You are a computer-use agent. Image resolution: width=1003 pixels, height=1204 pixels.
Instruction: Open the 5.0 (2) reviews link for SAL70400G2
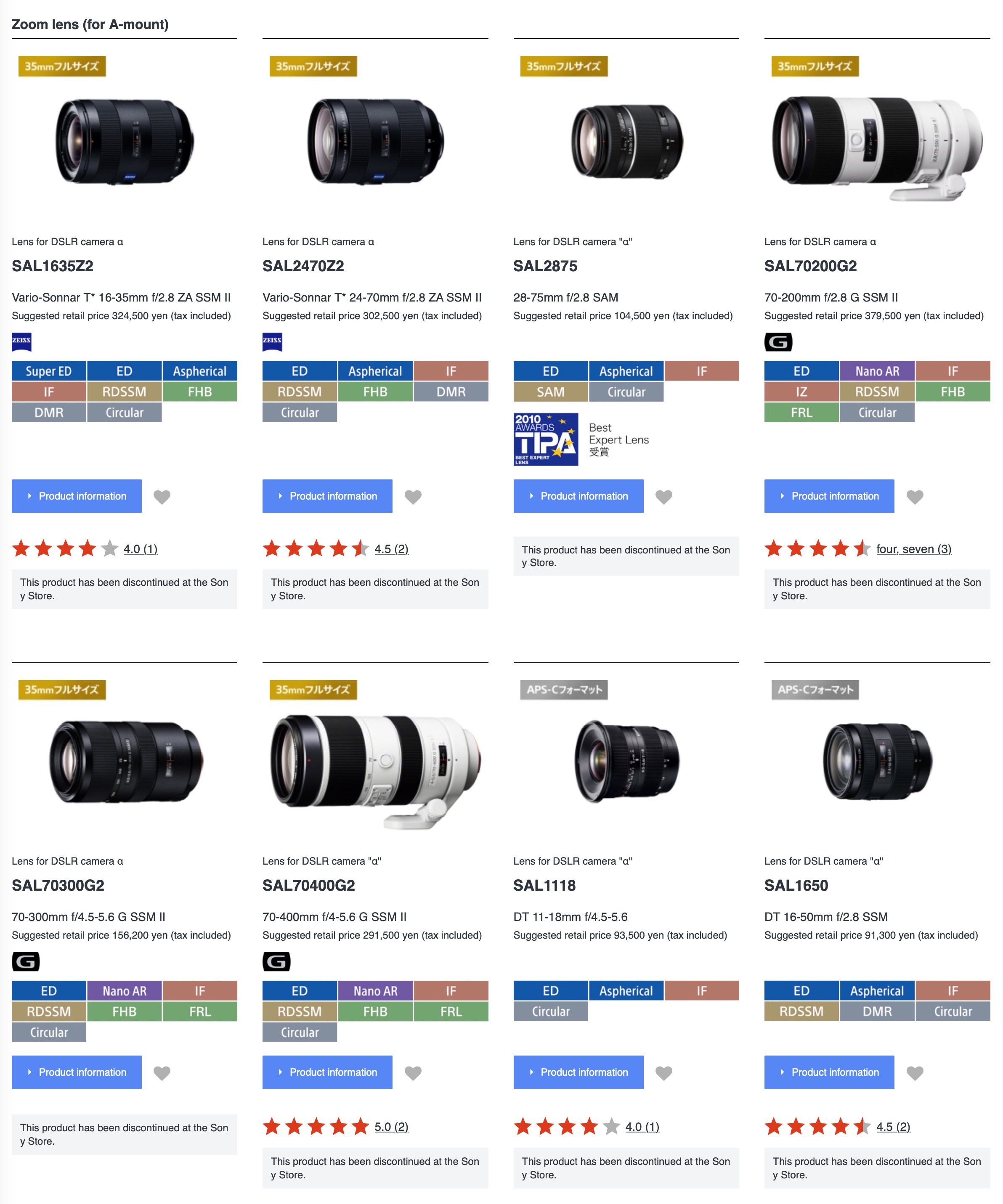[391, 1127]
